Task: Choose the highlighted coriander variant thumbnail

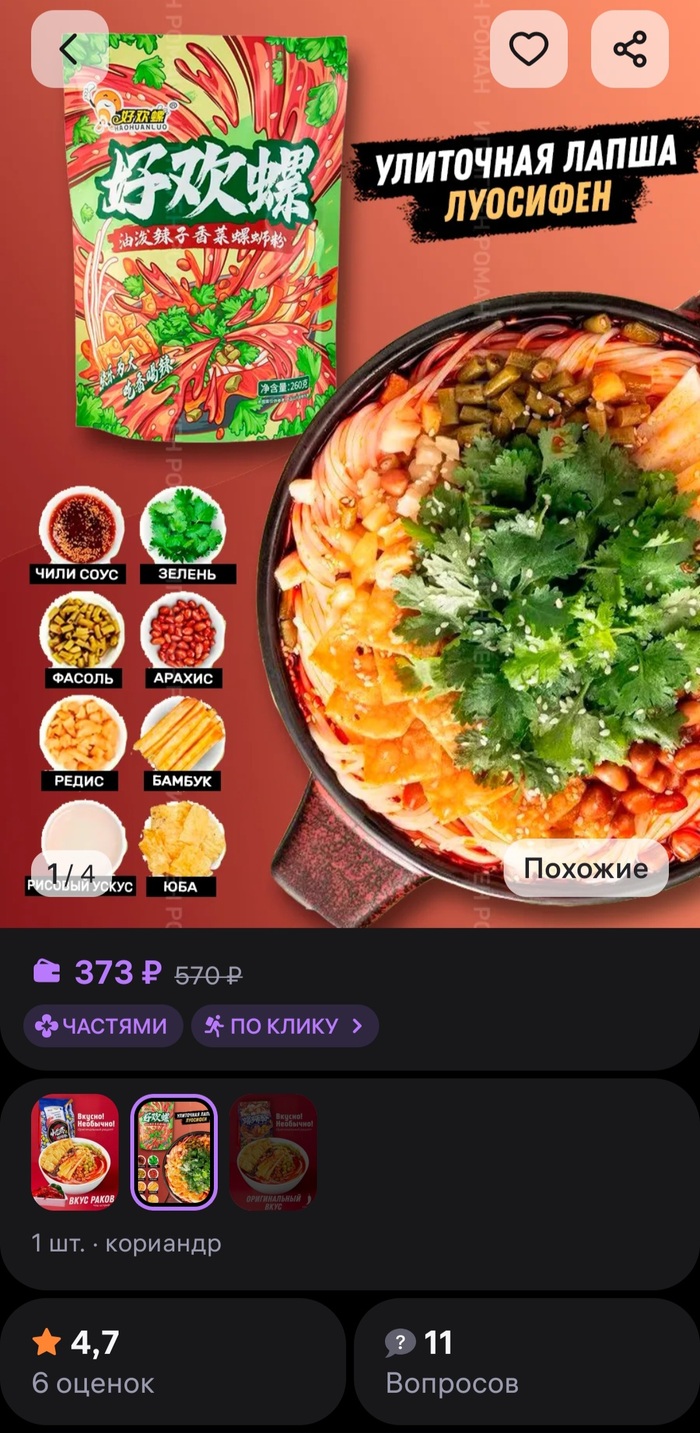Action: tap(174, 1152)
